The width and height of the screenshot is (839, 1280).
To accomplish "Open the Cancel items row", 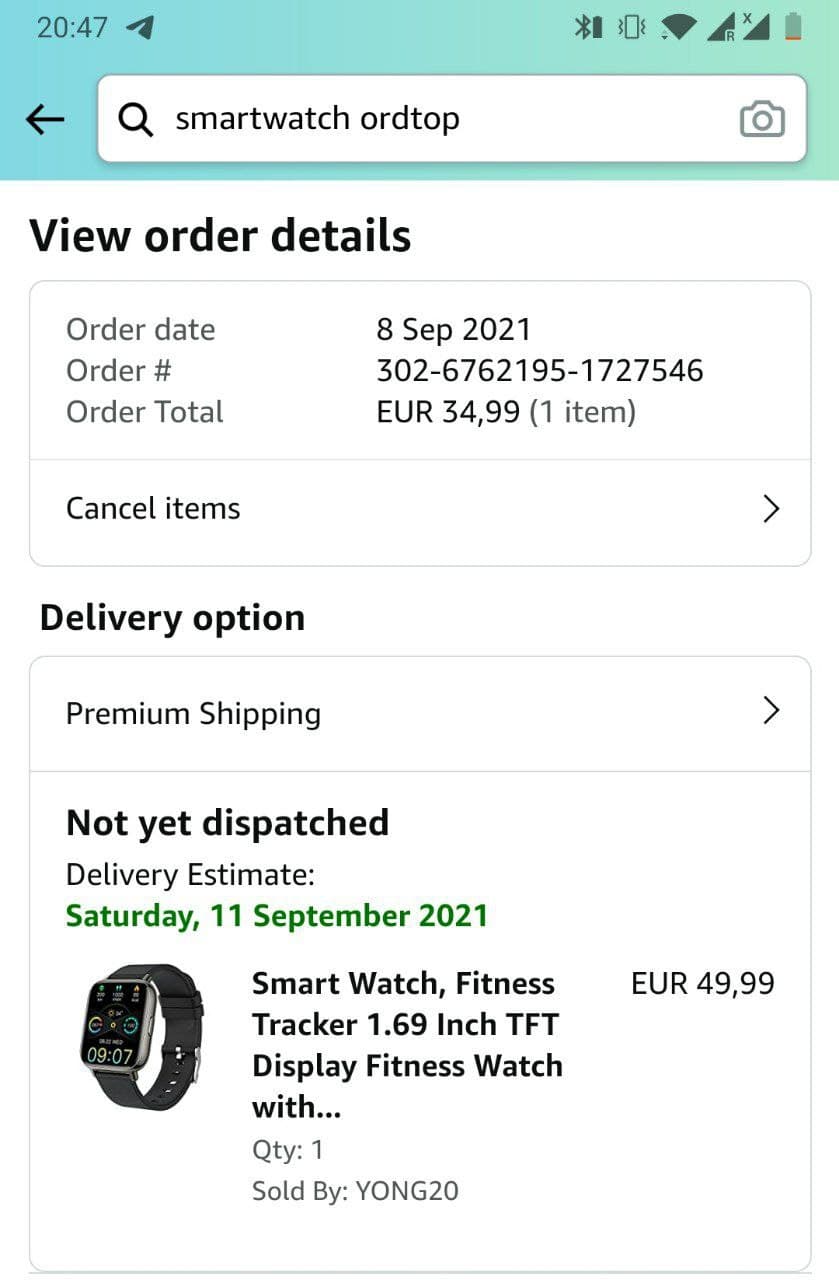I will click(420, 509).
